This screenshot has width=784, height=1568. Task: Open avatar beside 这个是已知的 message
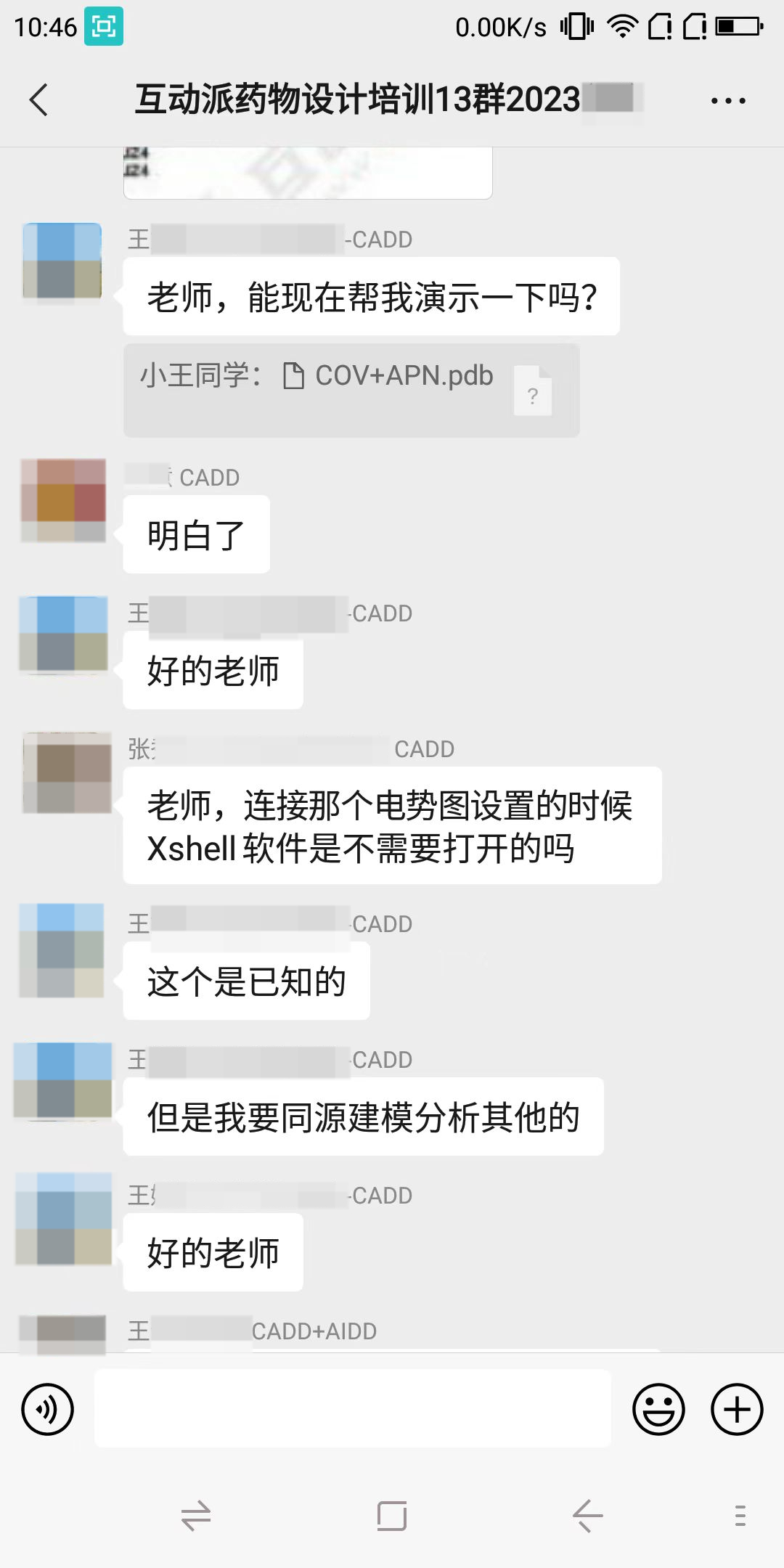pyautogui.click(x=62, y=950)
